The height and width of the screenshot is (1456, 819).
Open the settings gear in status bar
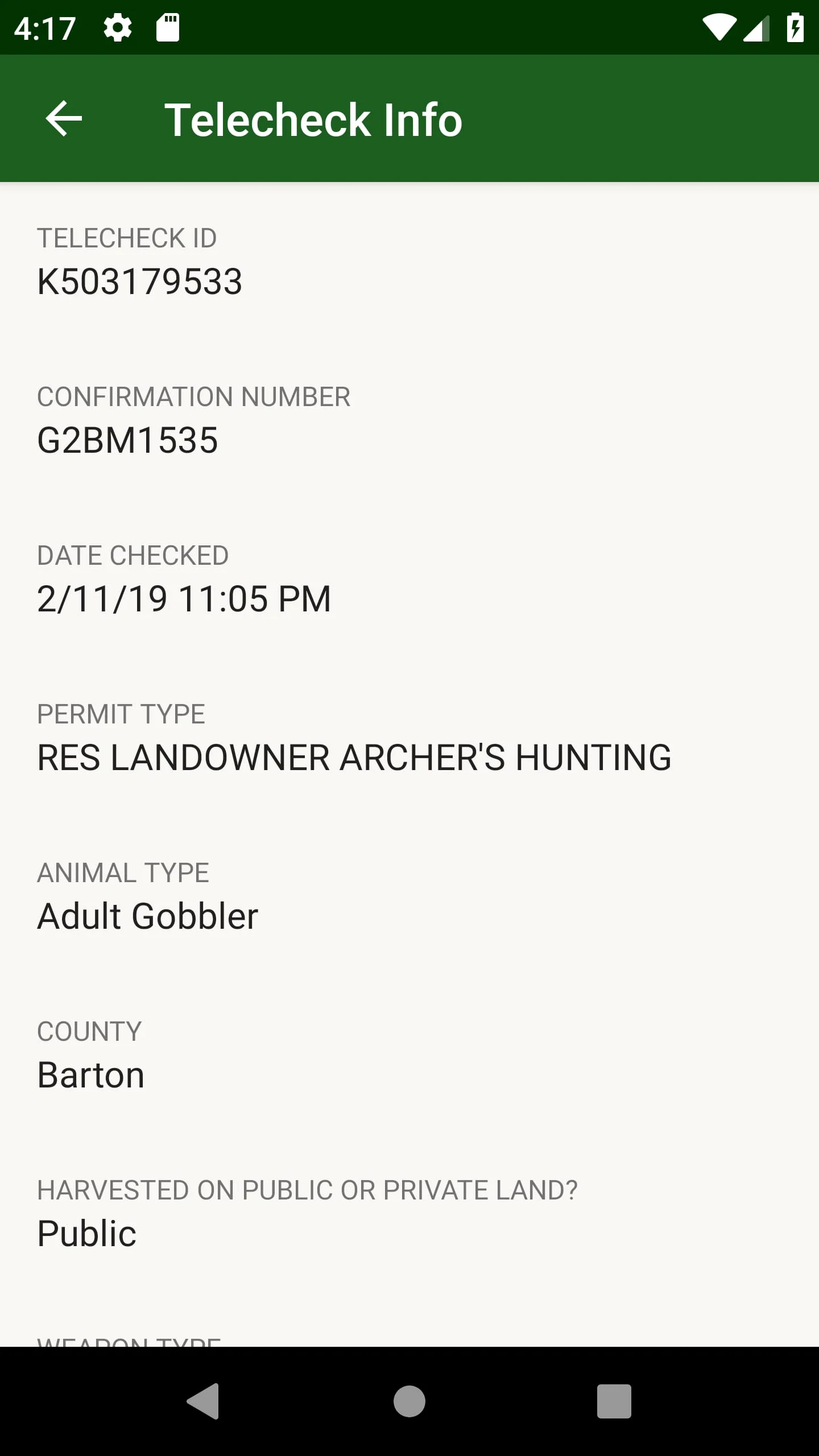pyautogui.click(x=116, y=26)
